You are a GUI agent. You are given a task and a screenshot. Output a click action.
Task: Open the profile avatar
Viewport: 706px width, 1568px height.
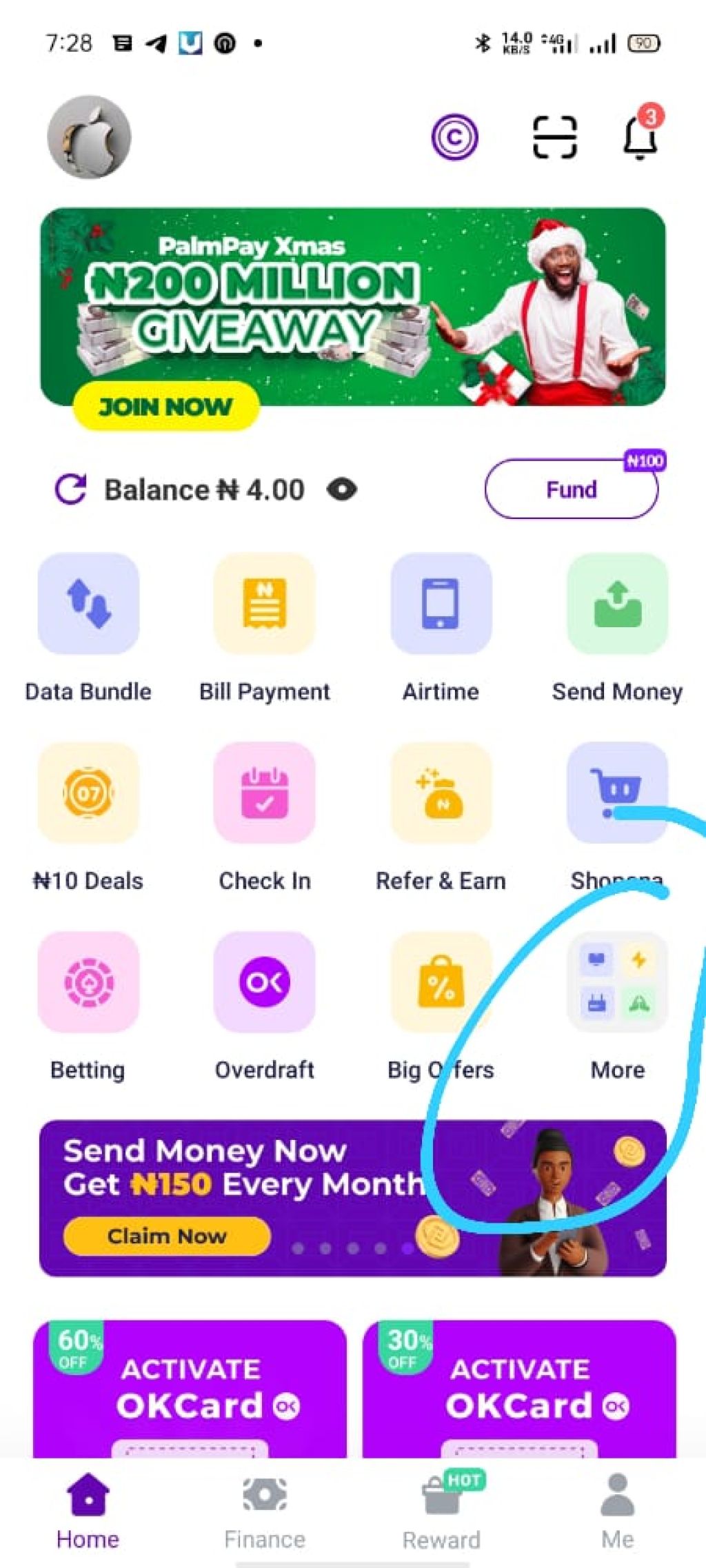click(89, 137)
